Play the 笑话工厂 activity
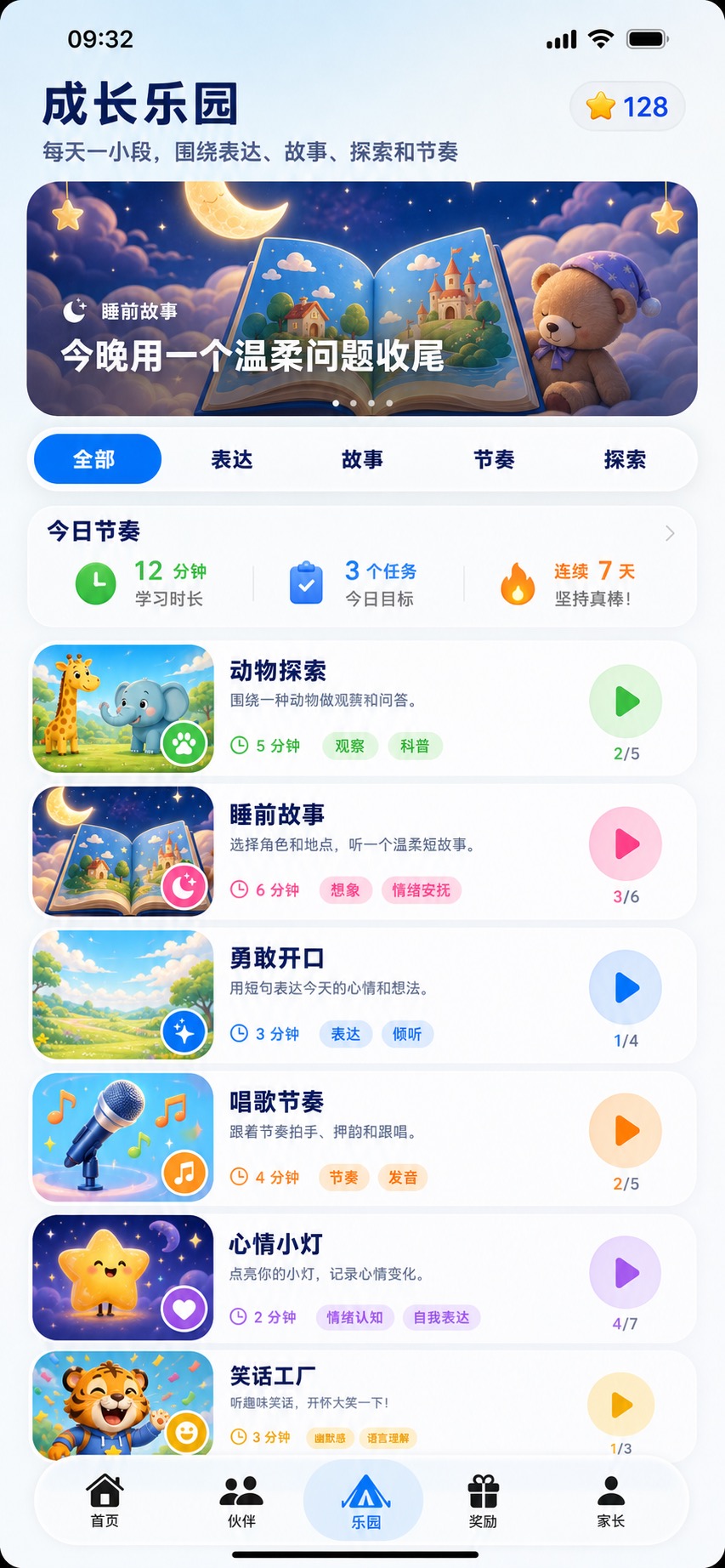This screenshot has width=725, height=1568. click(x=621, y=1405)
